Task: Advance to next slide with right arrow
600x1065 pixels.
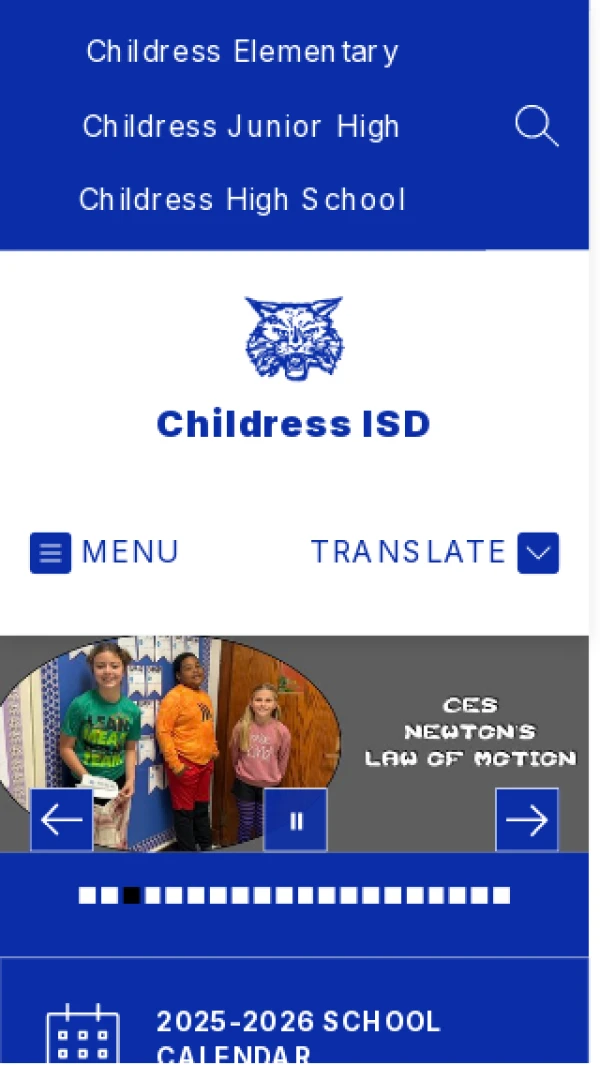Action: [526, 820]
